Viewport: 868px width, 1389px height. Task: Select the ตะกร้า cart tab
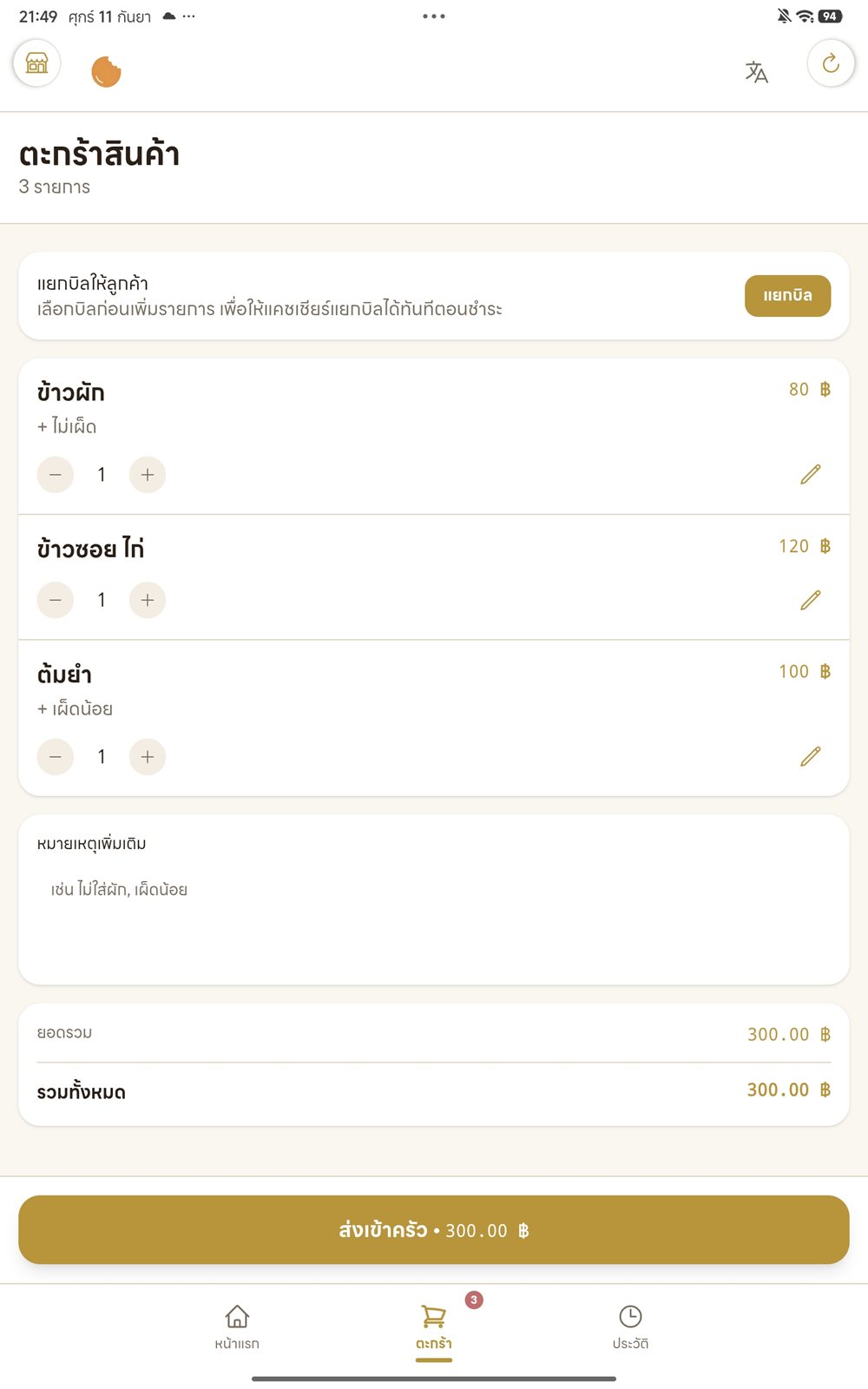(434, 1327)
